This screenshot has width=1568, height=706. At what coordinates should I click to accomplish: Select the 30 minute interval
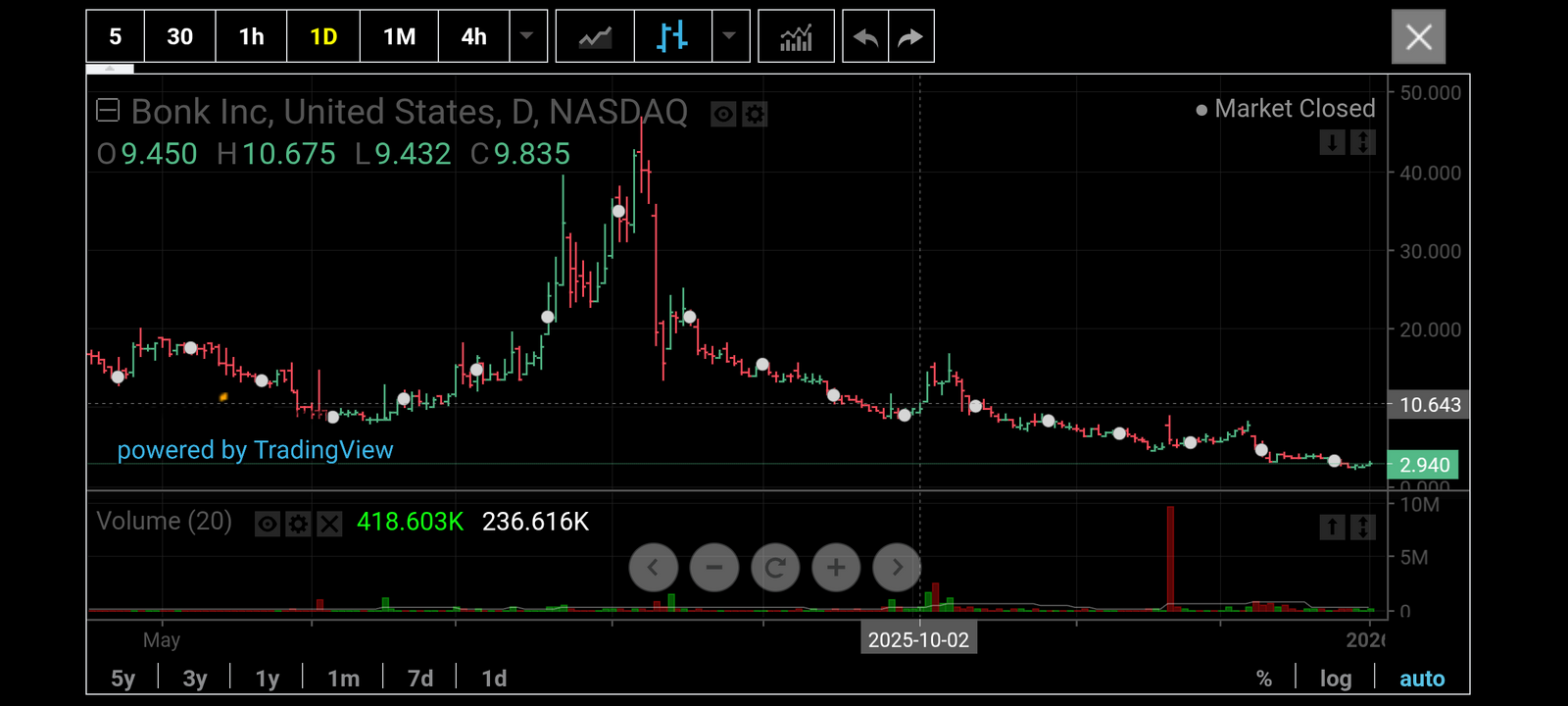point(179,37)
